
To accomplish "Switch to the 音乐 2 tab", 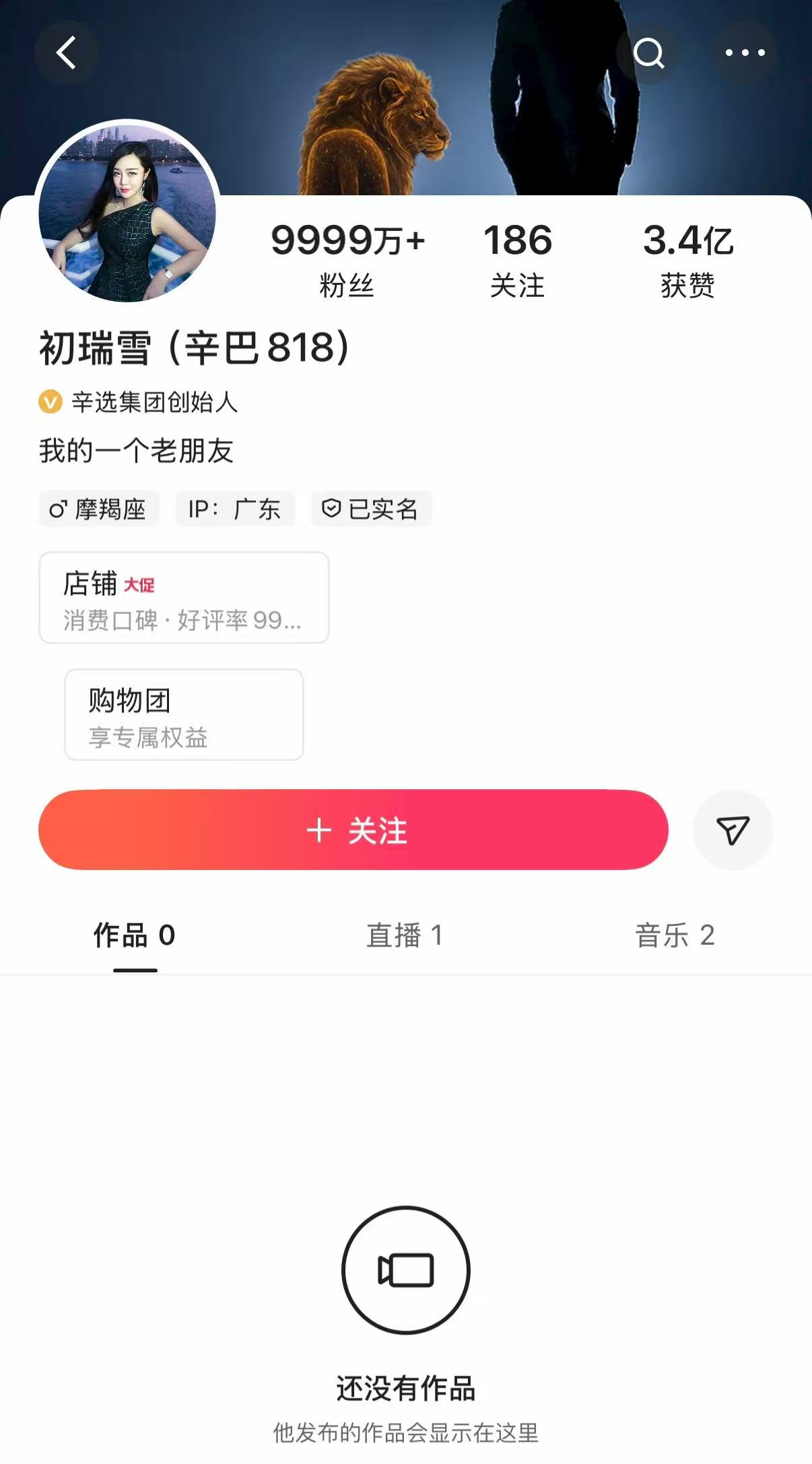I will tap(675, 935).
